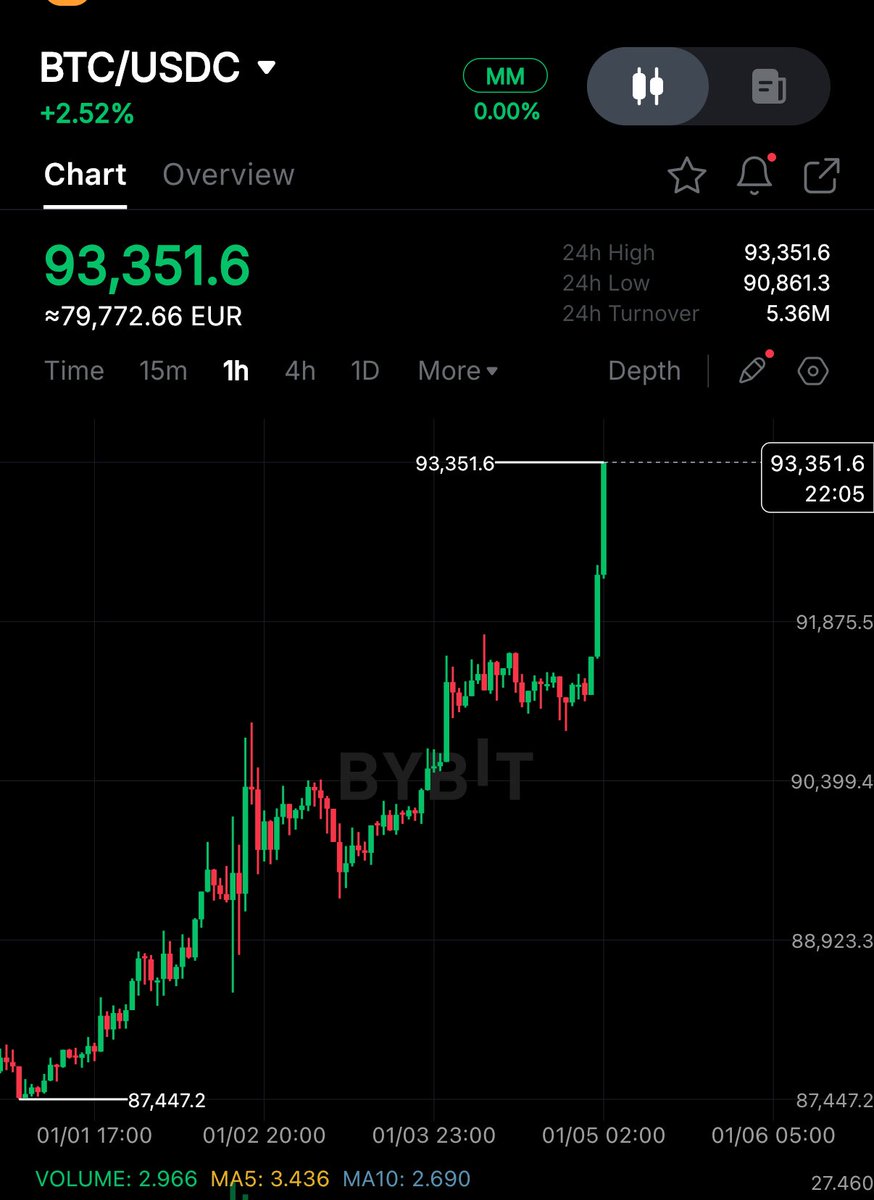The width and height of the screenshot is (874, 1200).
Task: Add BTC/USDC to favorites
Action: pyautogui.click(x=687, y=176)
